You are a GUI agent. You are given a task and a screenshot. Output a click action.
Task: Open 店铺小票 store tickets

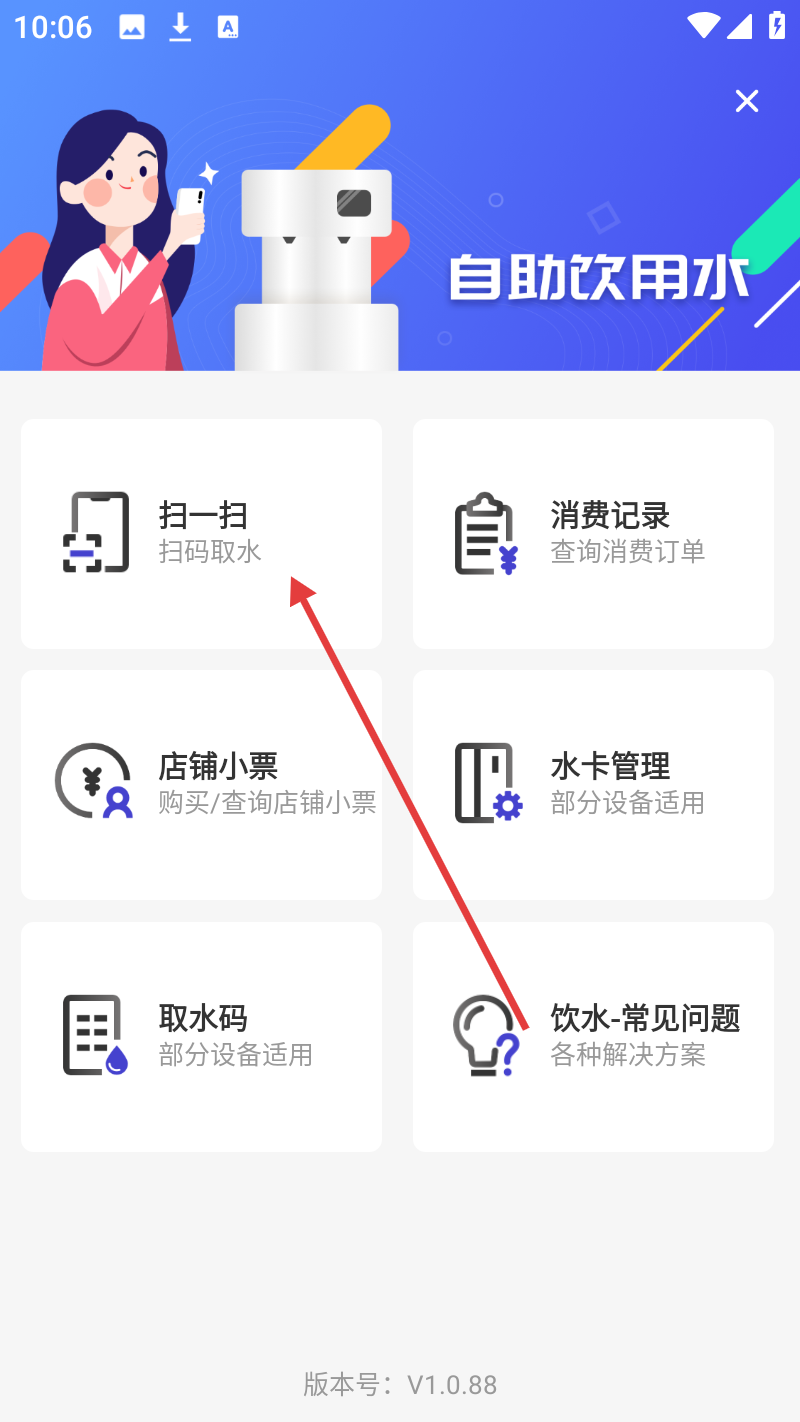(201, 785)
